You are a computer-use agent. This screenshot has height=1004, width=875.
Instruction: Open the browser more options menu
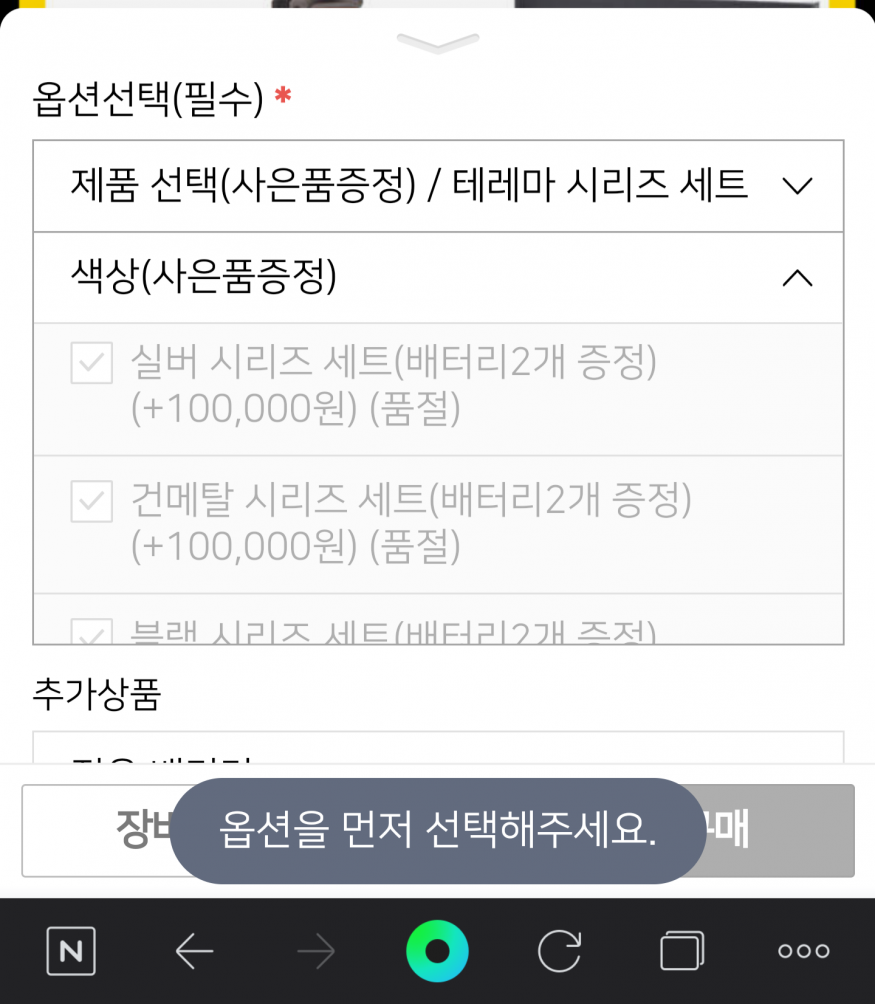803,951
